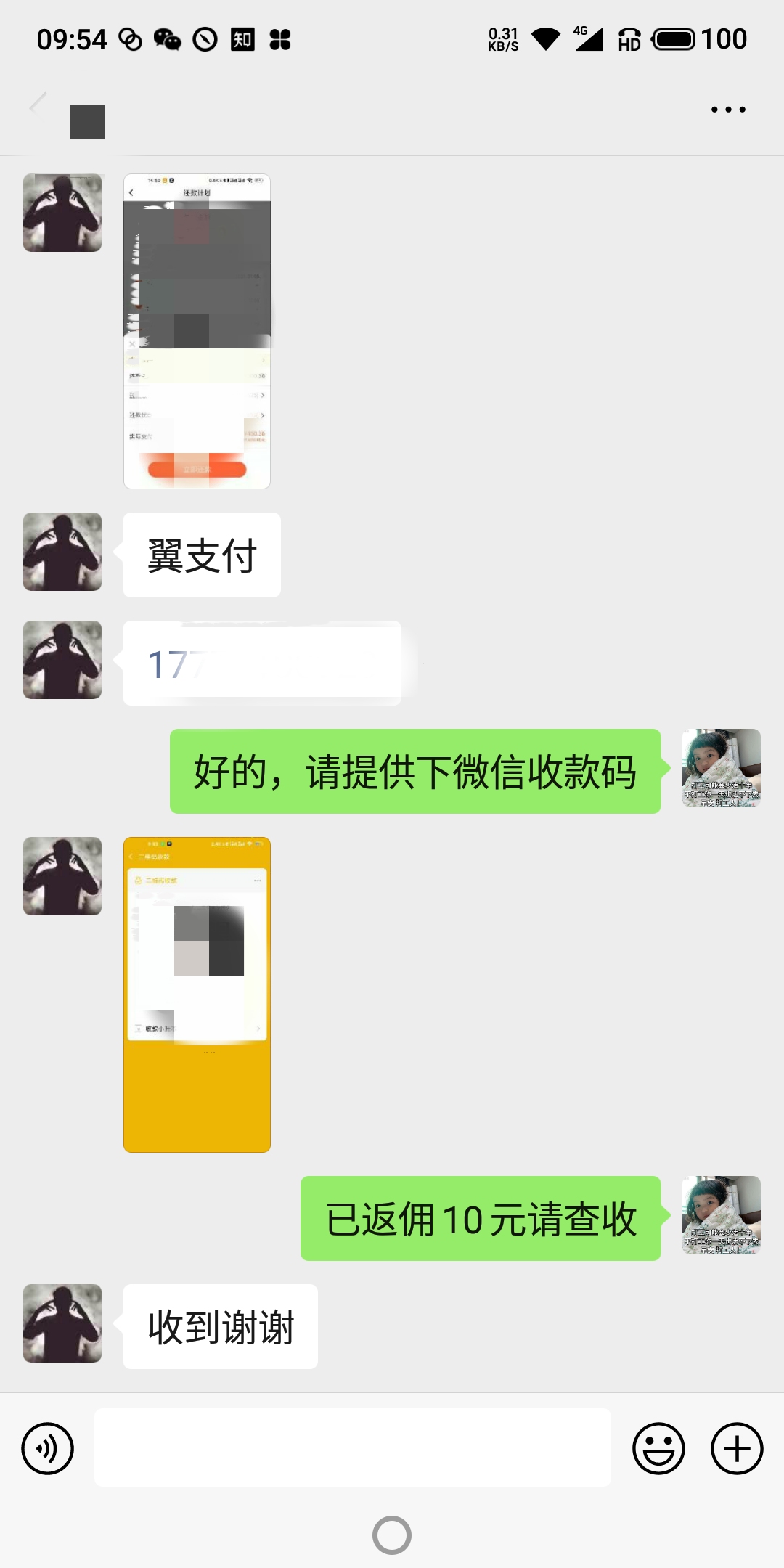
Task: Open the yellow payment code image
Action: 197,995
